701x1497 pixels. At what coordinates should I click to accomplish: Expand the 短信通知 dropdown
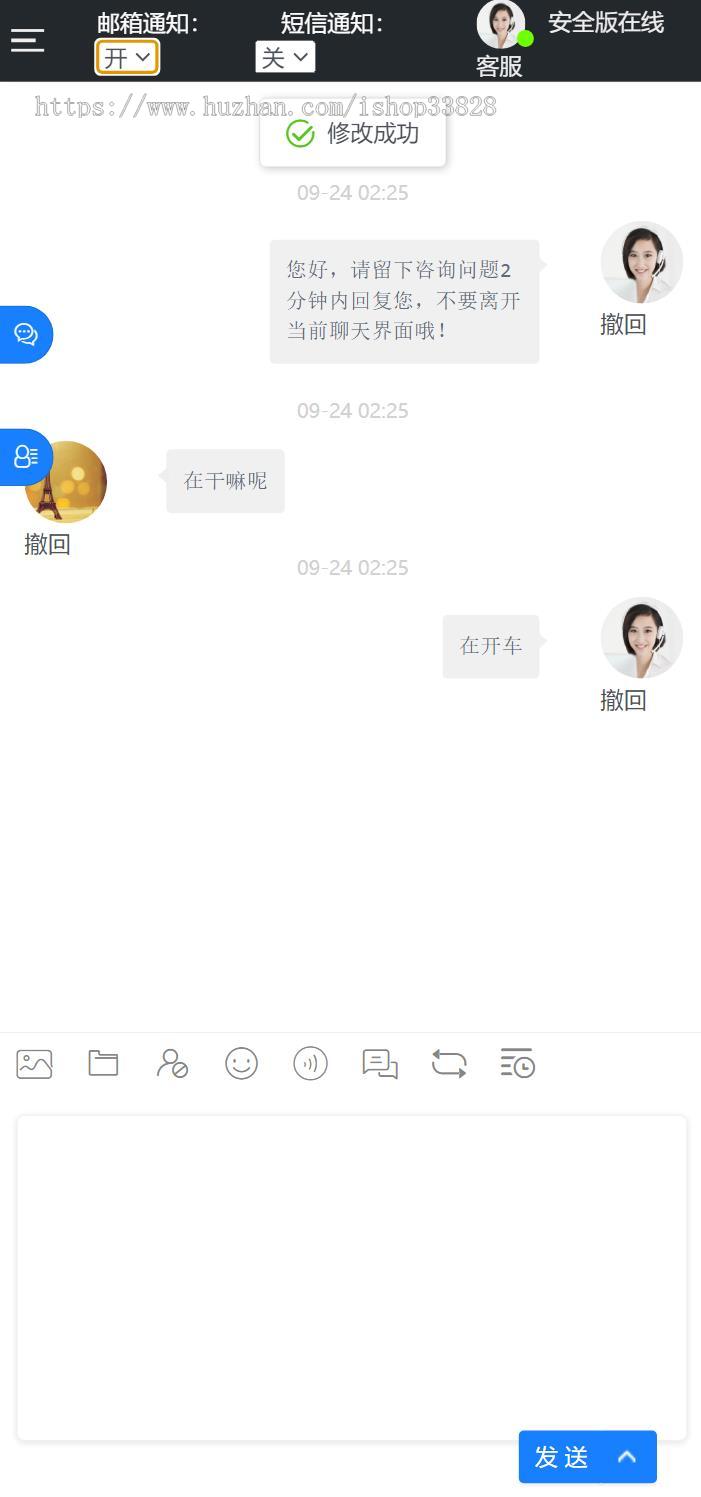coord(285,58)
